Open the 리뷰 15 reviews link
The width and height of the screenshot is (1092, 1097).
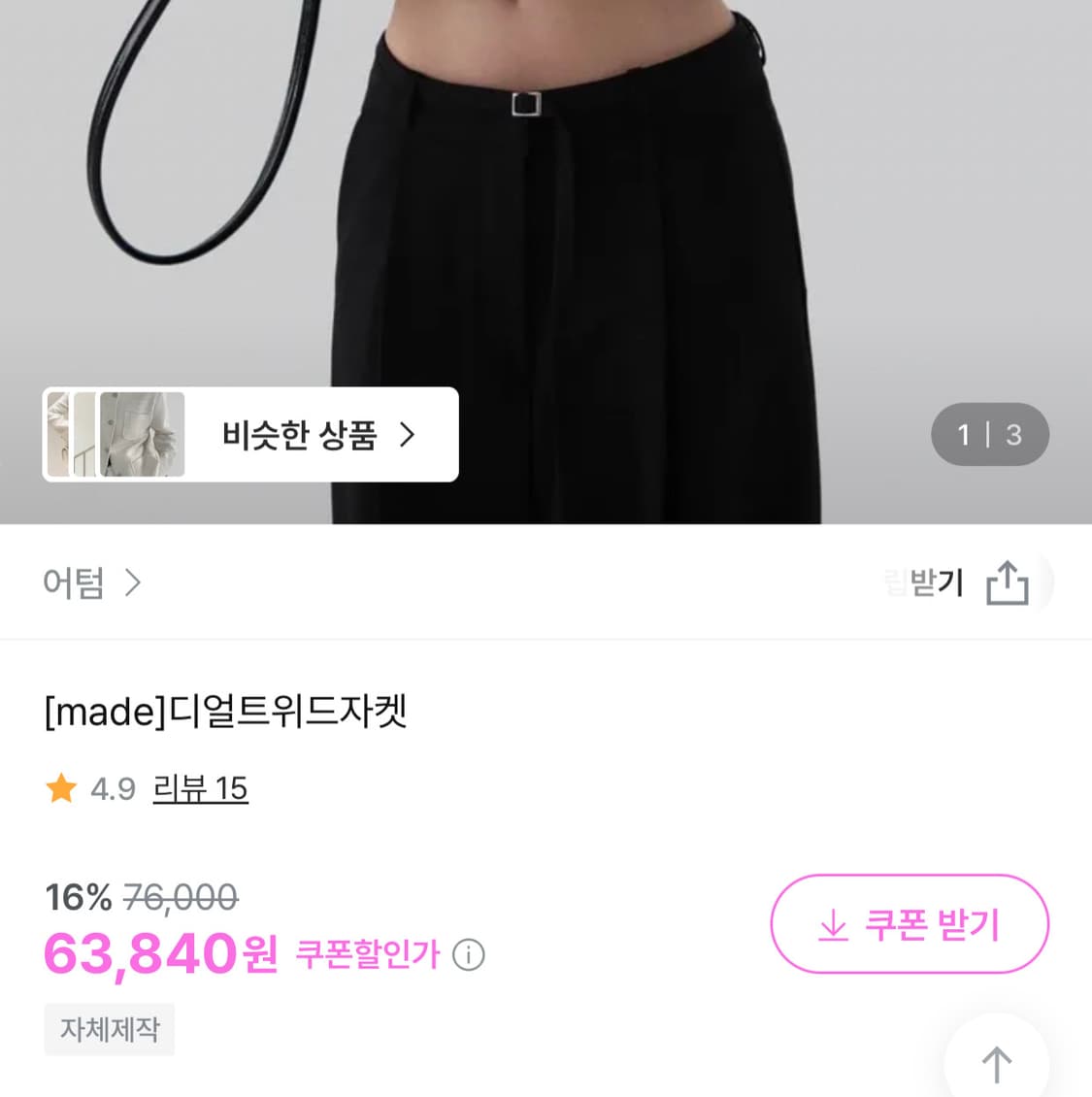pos(201,789)
